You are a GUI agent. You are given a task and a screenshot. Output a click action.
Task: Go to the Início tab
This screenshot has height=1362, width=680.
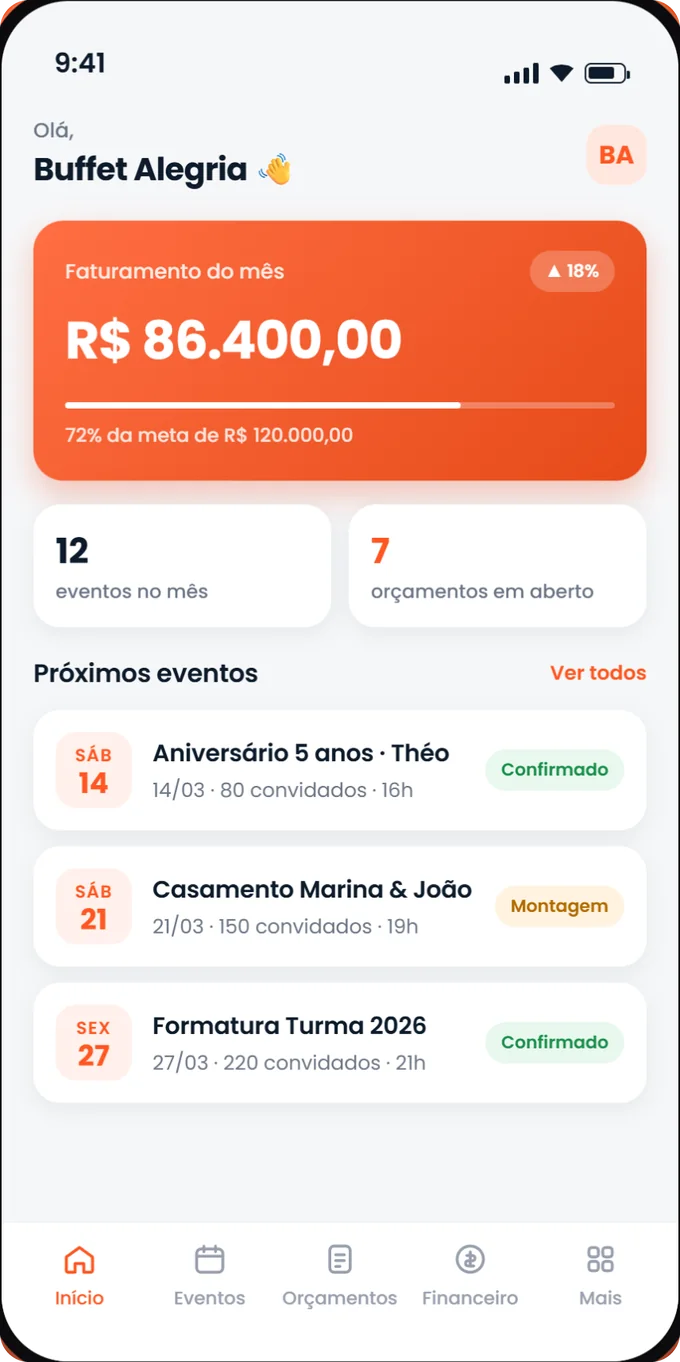coord(79,1276)
